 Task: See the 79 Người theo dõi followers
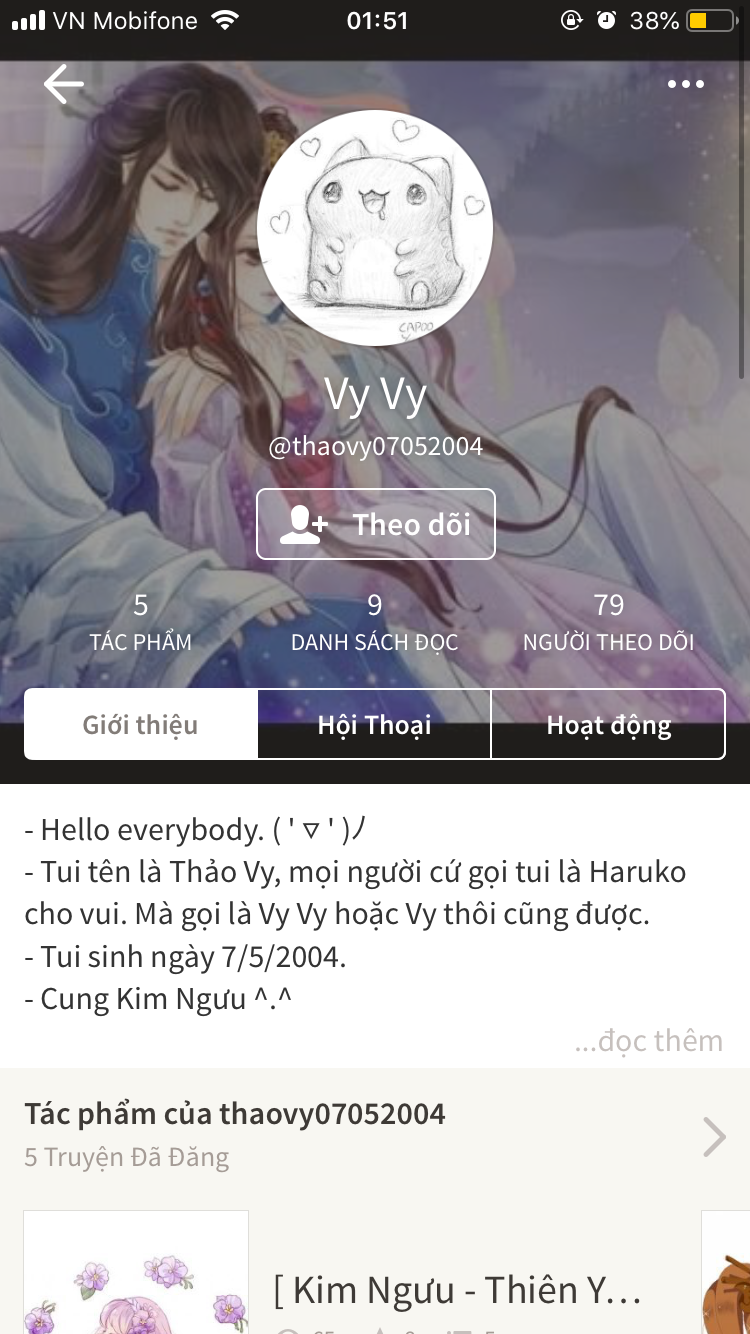[x=608, y=622]
